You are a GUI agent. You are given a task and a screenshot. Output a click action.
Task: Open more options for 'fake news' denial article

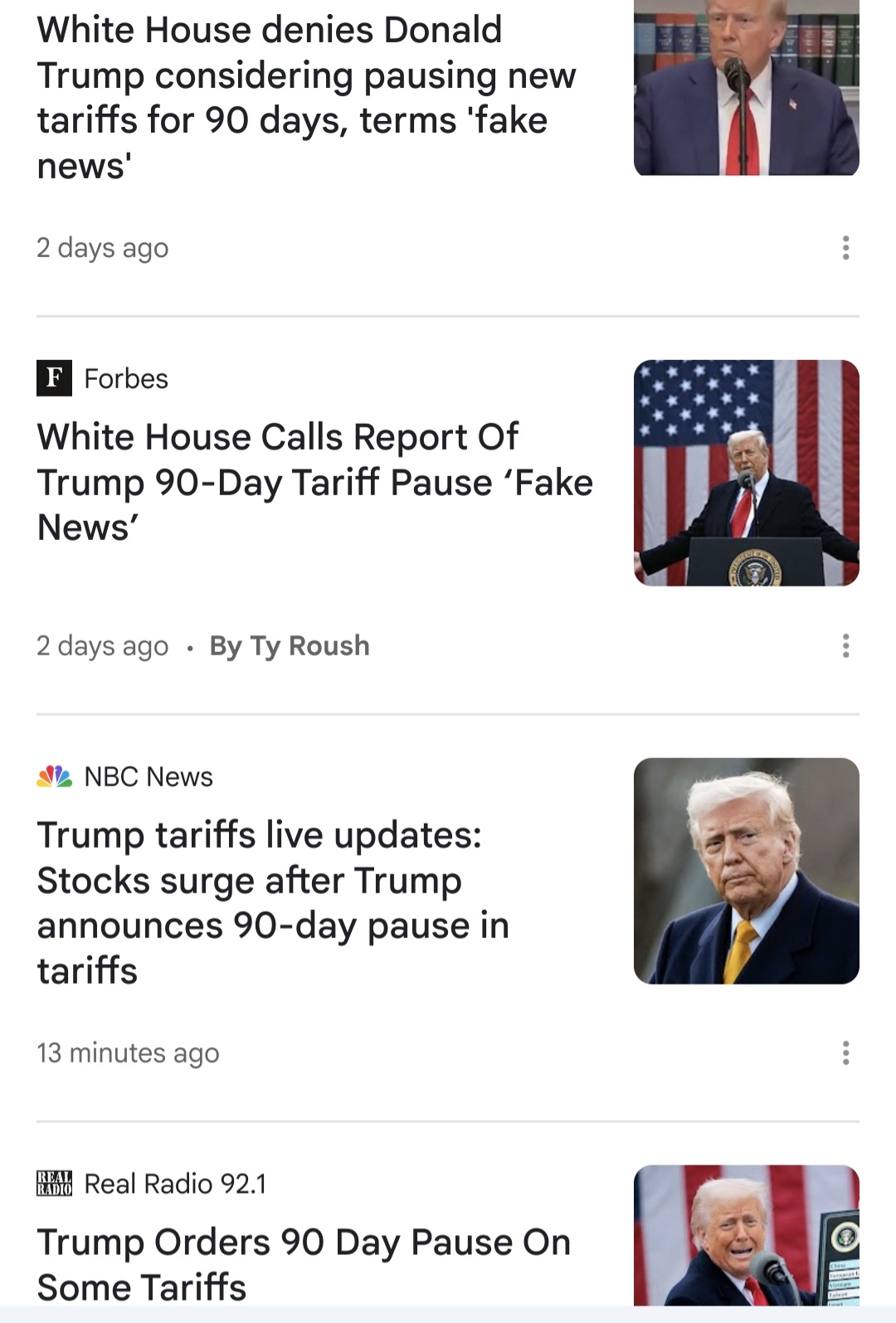(845, 248)
